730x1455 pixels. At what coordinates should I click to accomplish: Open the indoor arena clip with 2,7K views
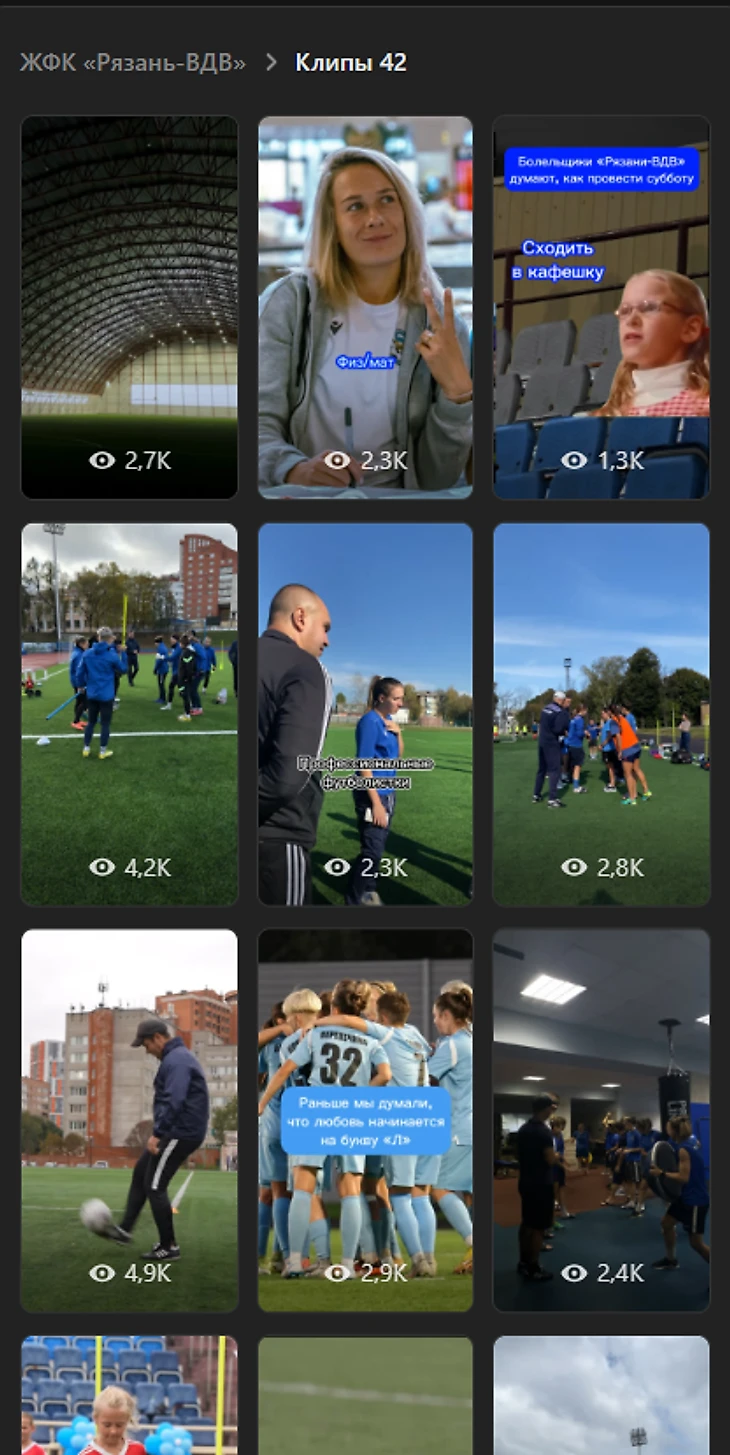pyautogui.click(x=129, y=306)
